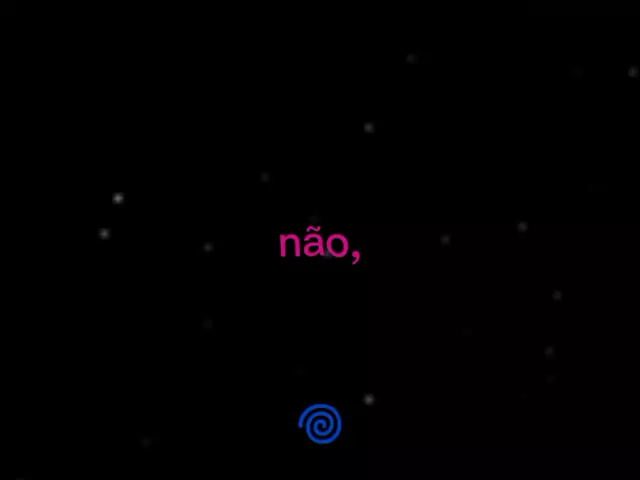Tap the blue spiral icon
The height and width of the screenshot is (480, 640).
tap(320, 424)
